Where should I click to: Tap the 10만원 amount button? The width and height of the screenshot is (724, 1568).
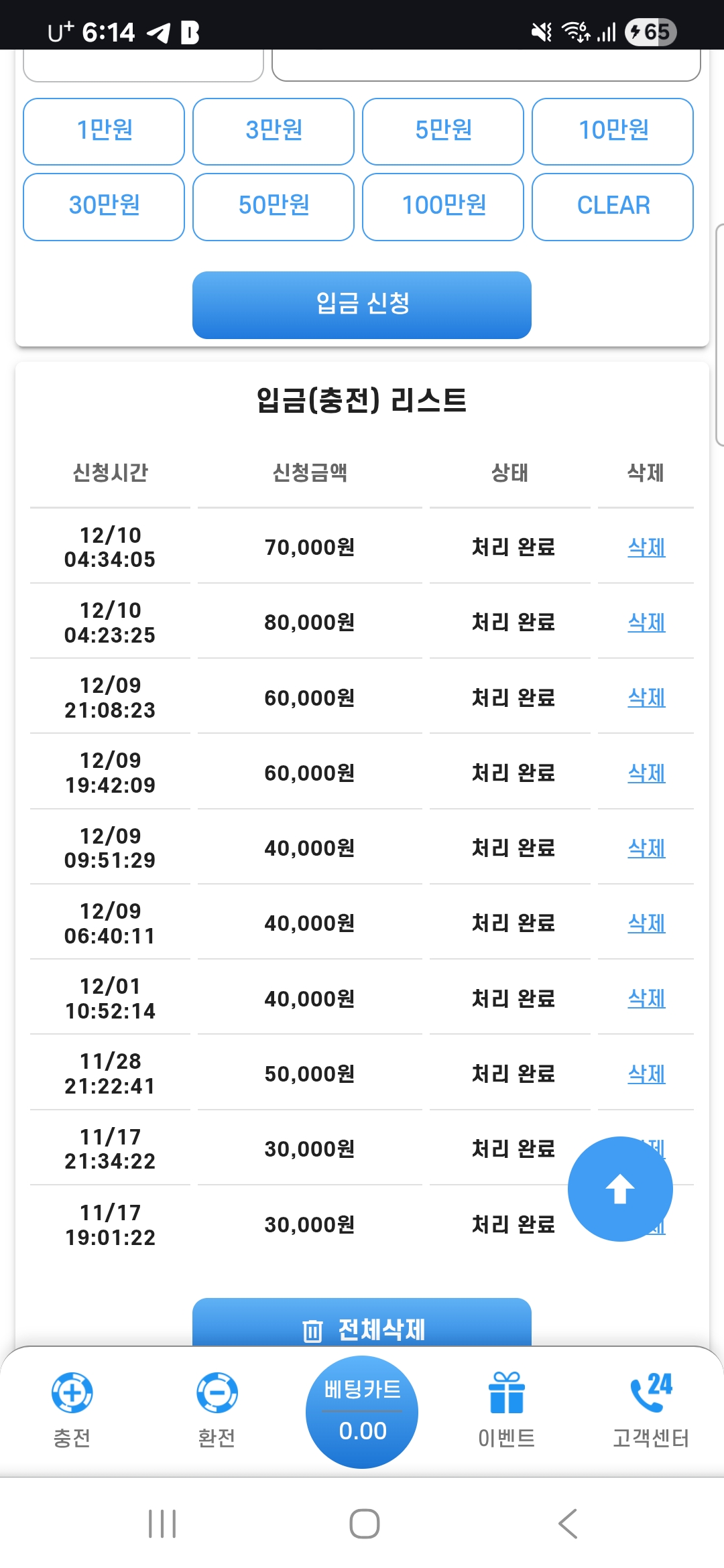[613, 131]
